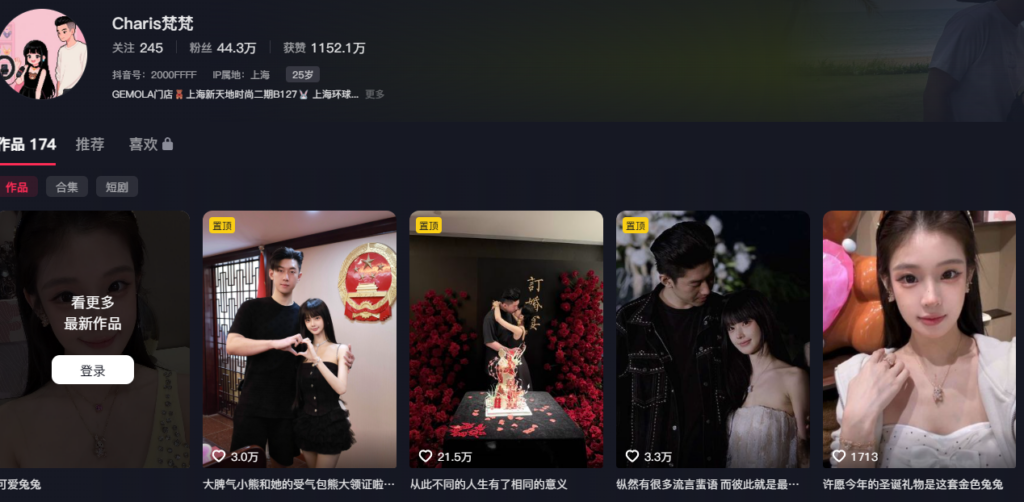Open the Christmas gift video with 1713 likes
Screen dimensions: 1024x502
point(918,340)
